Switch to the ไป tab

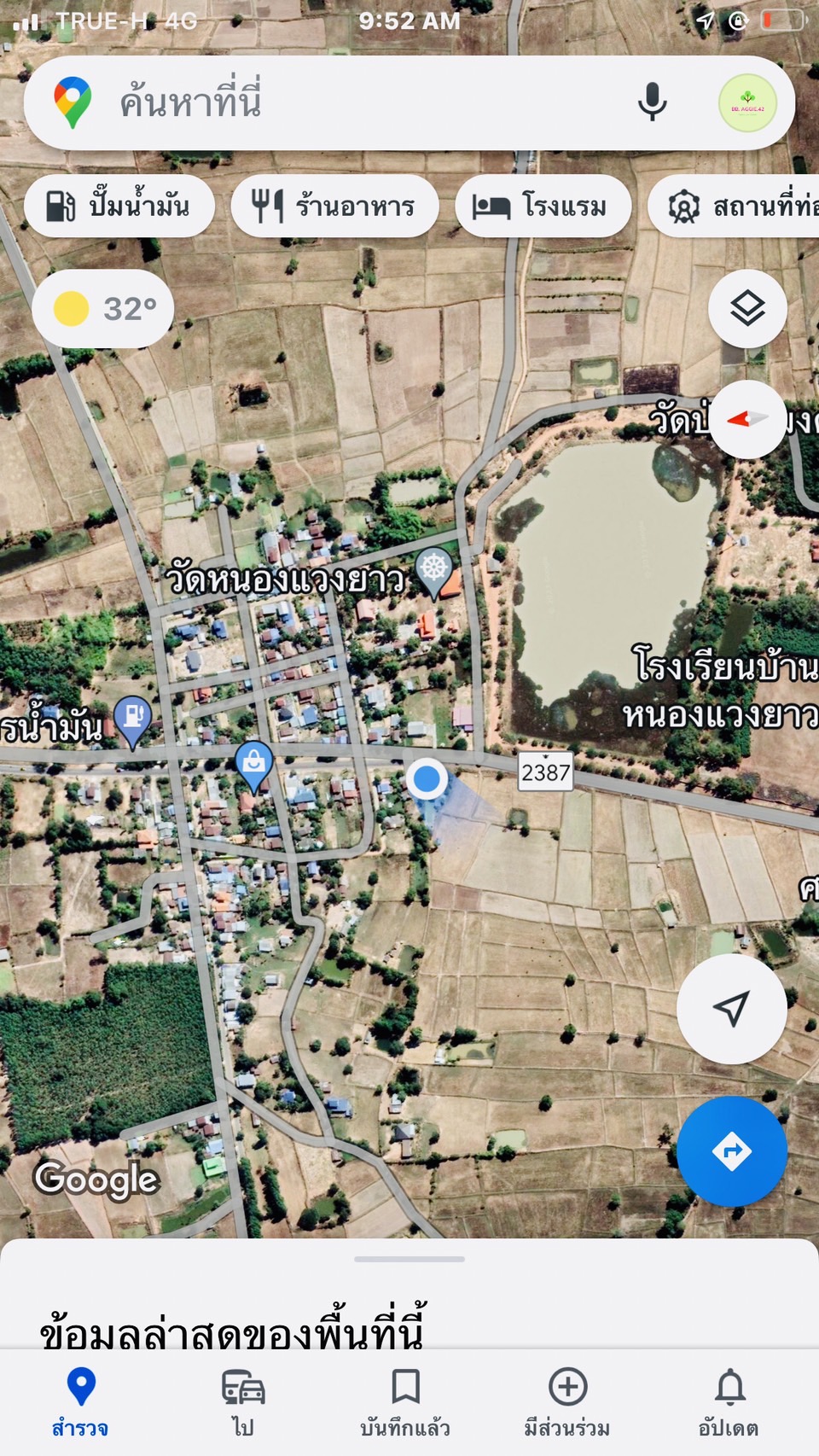pyautogui.click(x=243, y=1402)
